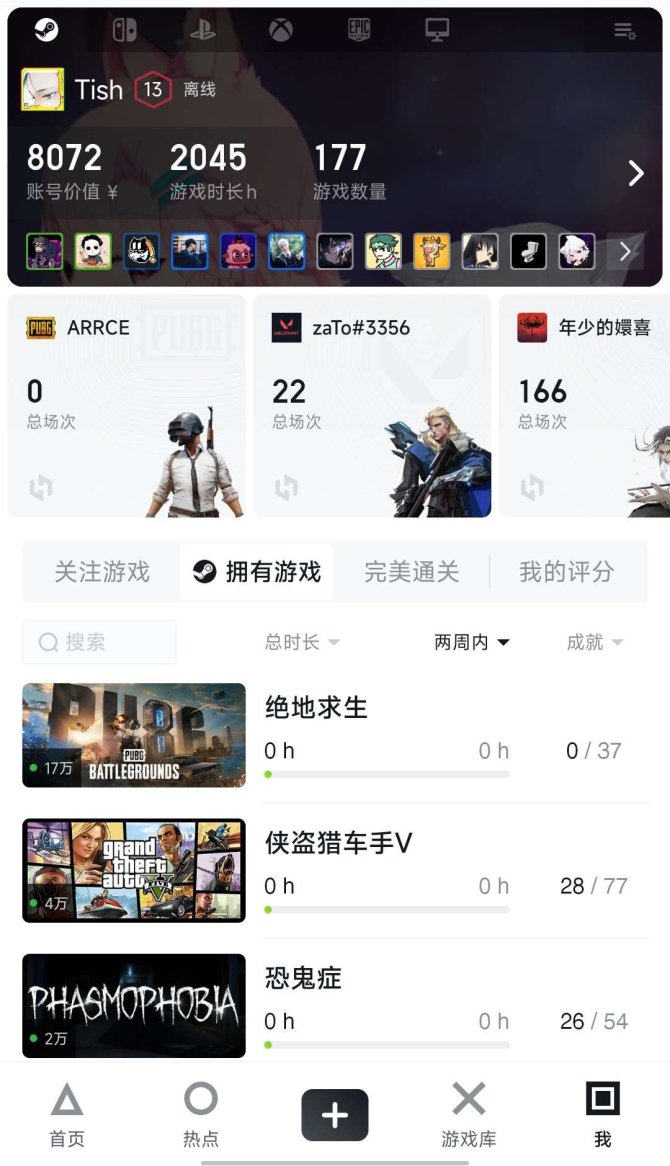
Task: Go to the 首页 tab
Action: click(x=67, y=1113)
